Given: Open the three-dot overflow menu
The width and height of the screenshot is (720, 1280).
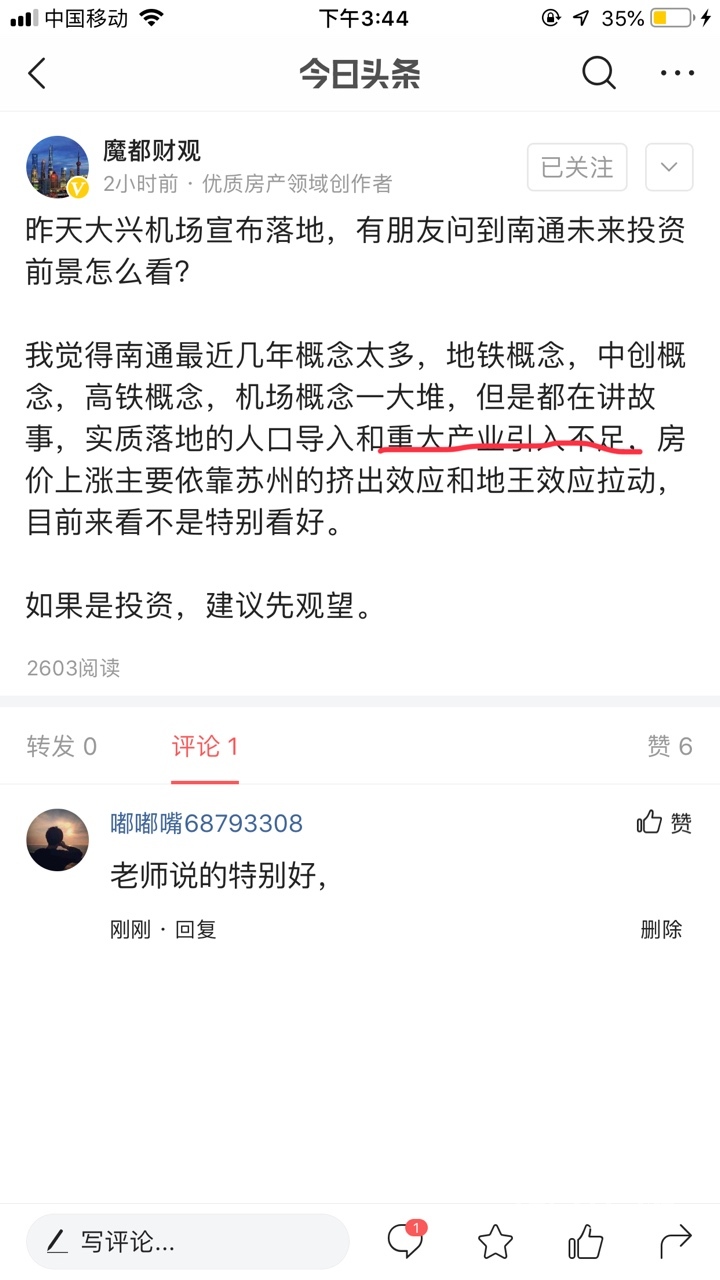Looking at the screenshot, I should [x=677, y=73].
